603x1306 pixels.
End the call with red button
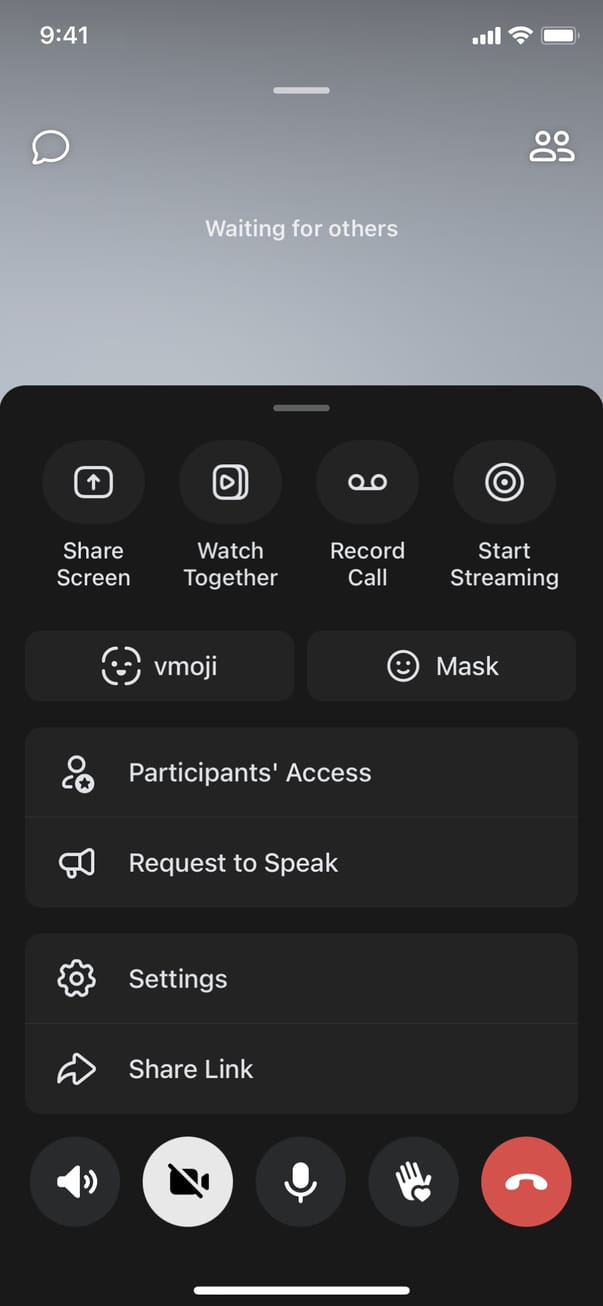(526, 1183)
